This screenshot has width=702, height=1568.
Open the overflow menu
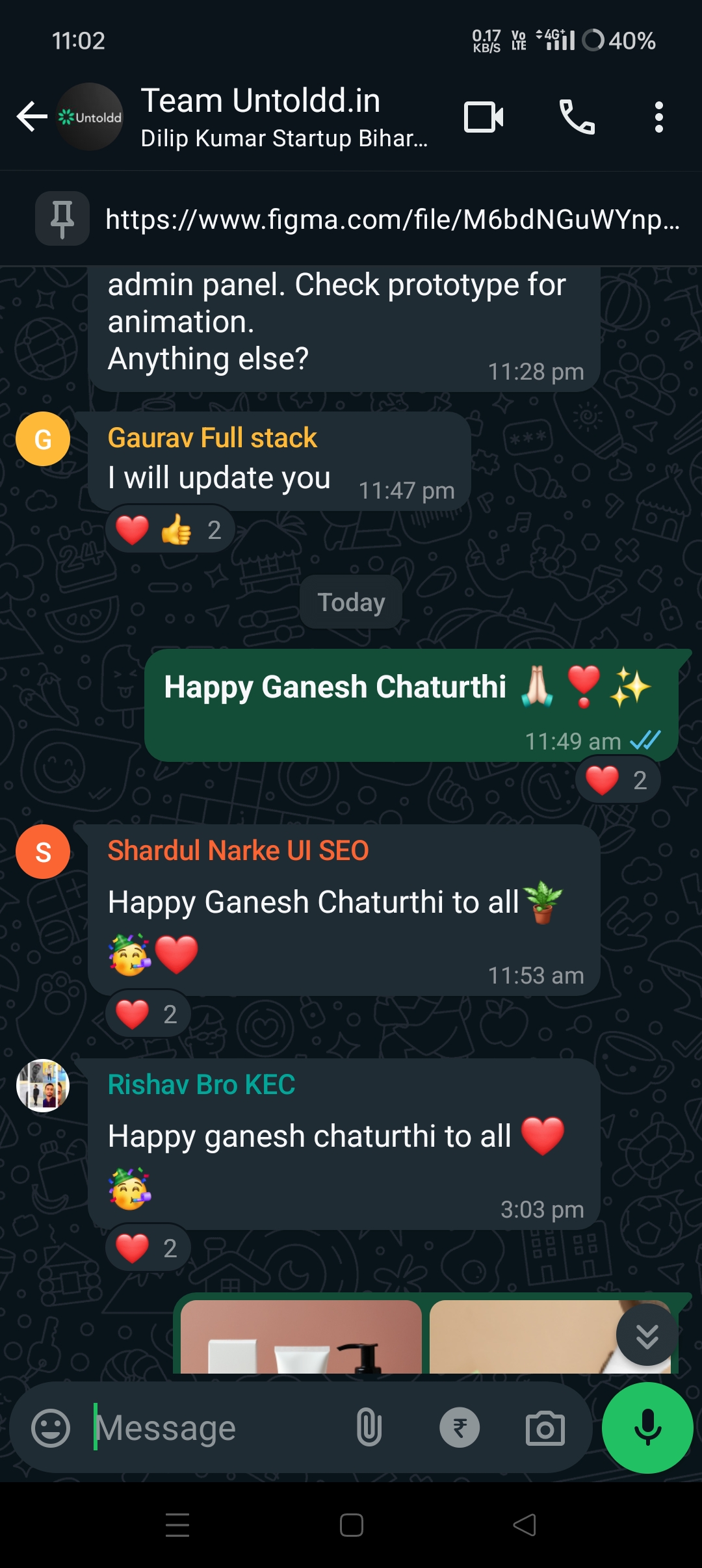coord(658,118)
